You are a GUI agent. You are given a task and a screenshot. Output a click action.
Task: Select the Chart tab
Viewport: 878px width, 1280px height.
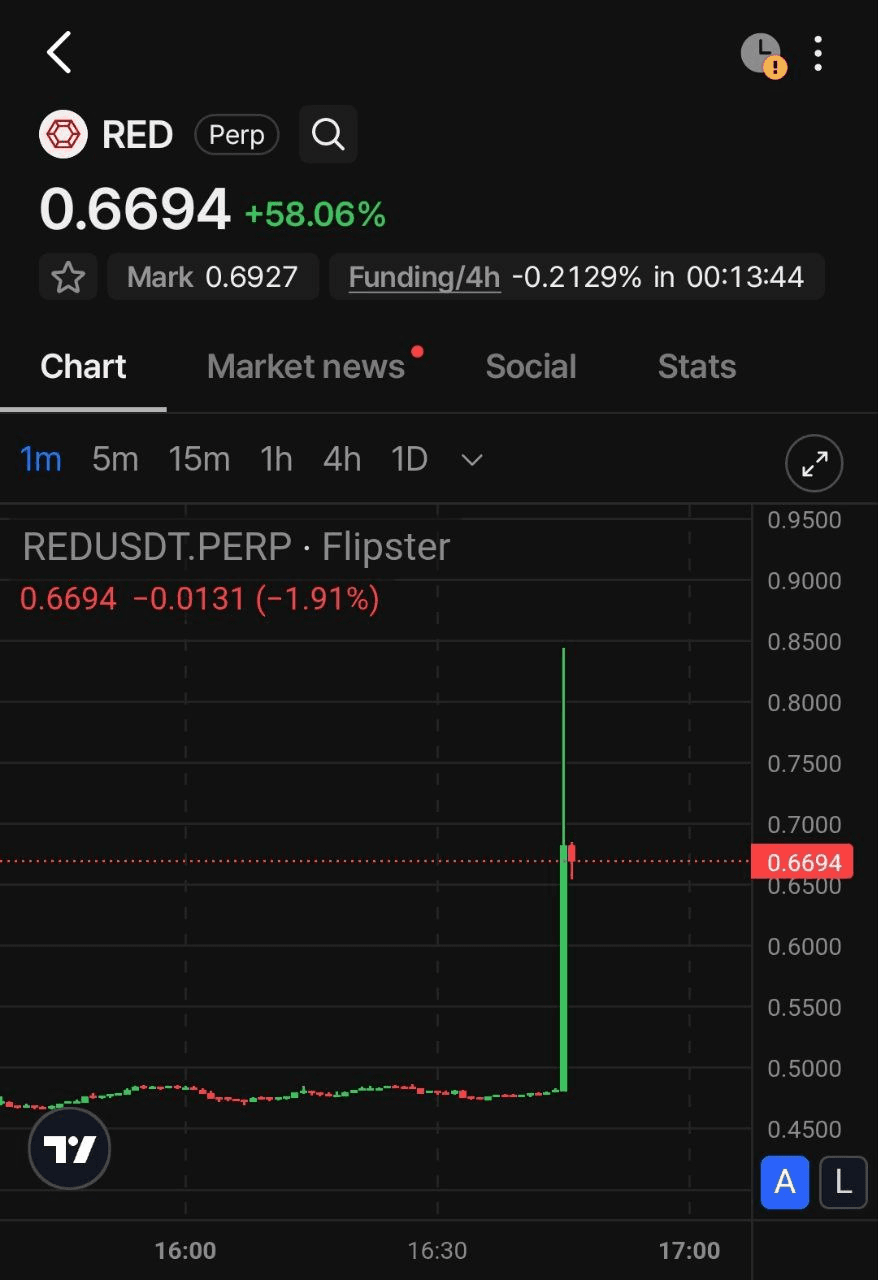(x=83, y=367)
